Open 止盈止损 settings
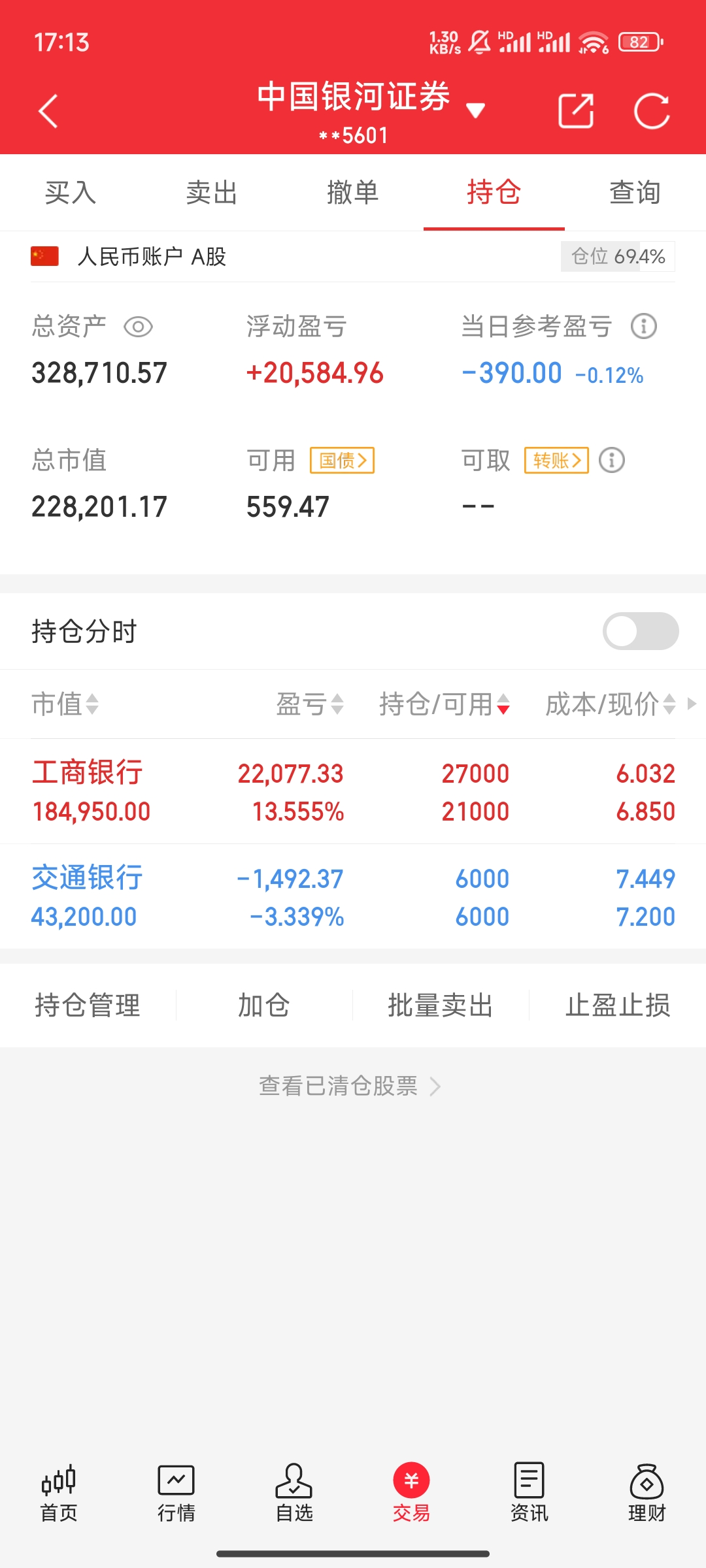Viewport: 706px width, 1568px height. pos(618,1005)
